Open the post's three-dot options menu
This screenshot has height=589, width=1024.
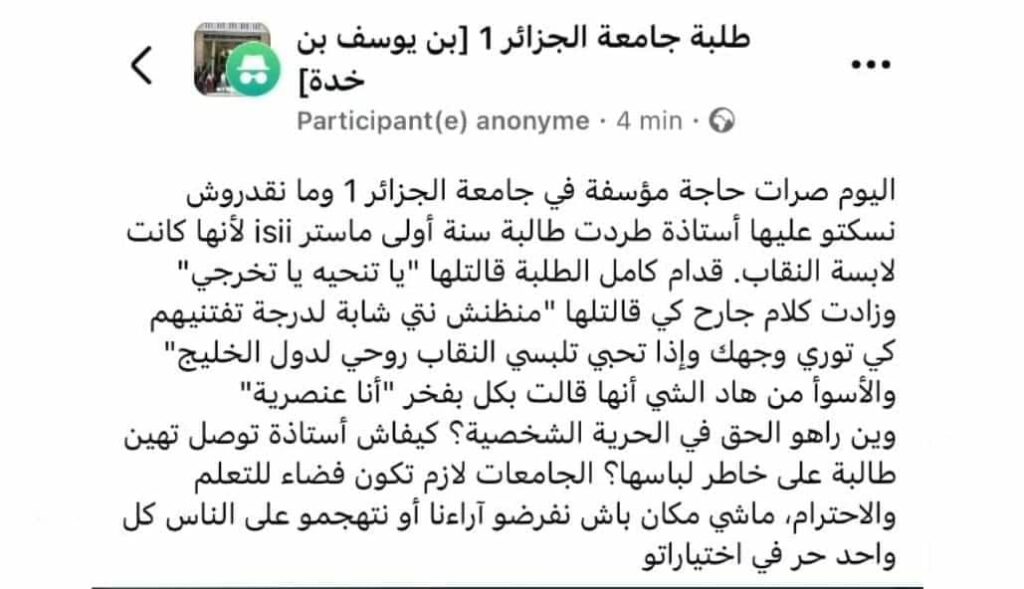pos(869,66)
